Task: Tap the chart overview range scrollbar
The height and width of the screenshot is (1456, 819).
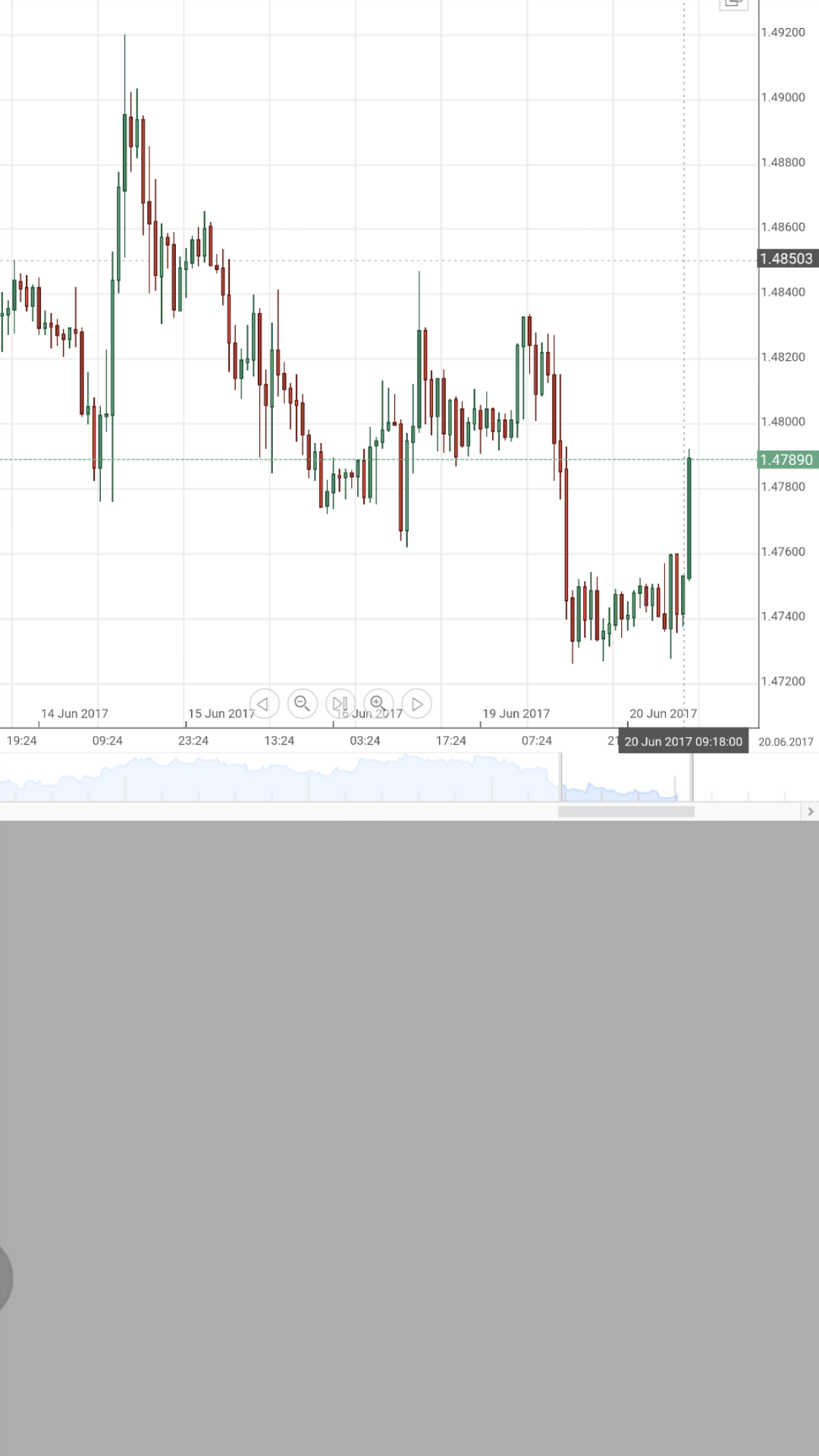Action: tap(626, 811)
